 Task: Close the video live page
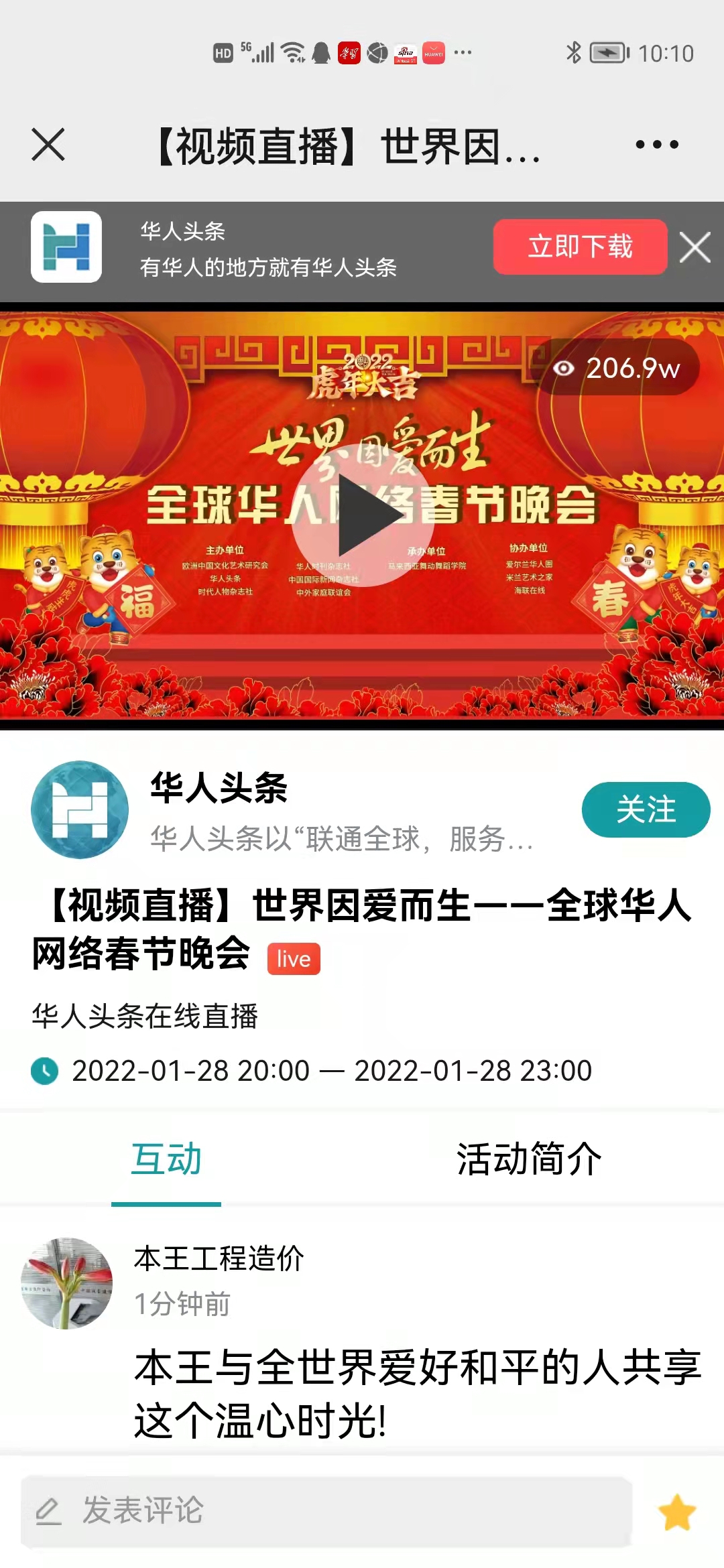pyautogui.click(x=48, y=145)
